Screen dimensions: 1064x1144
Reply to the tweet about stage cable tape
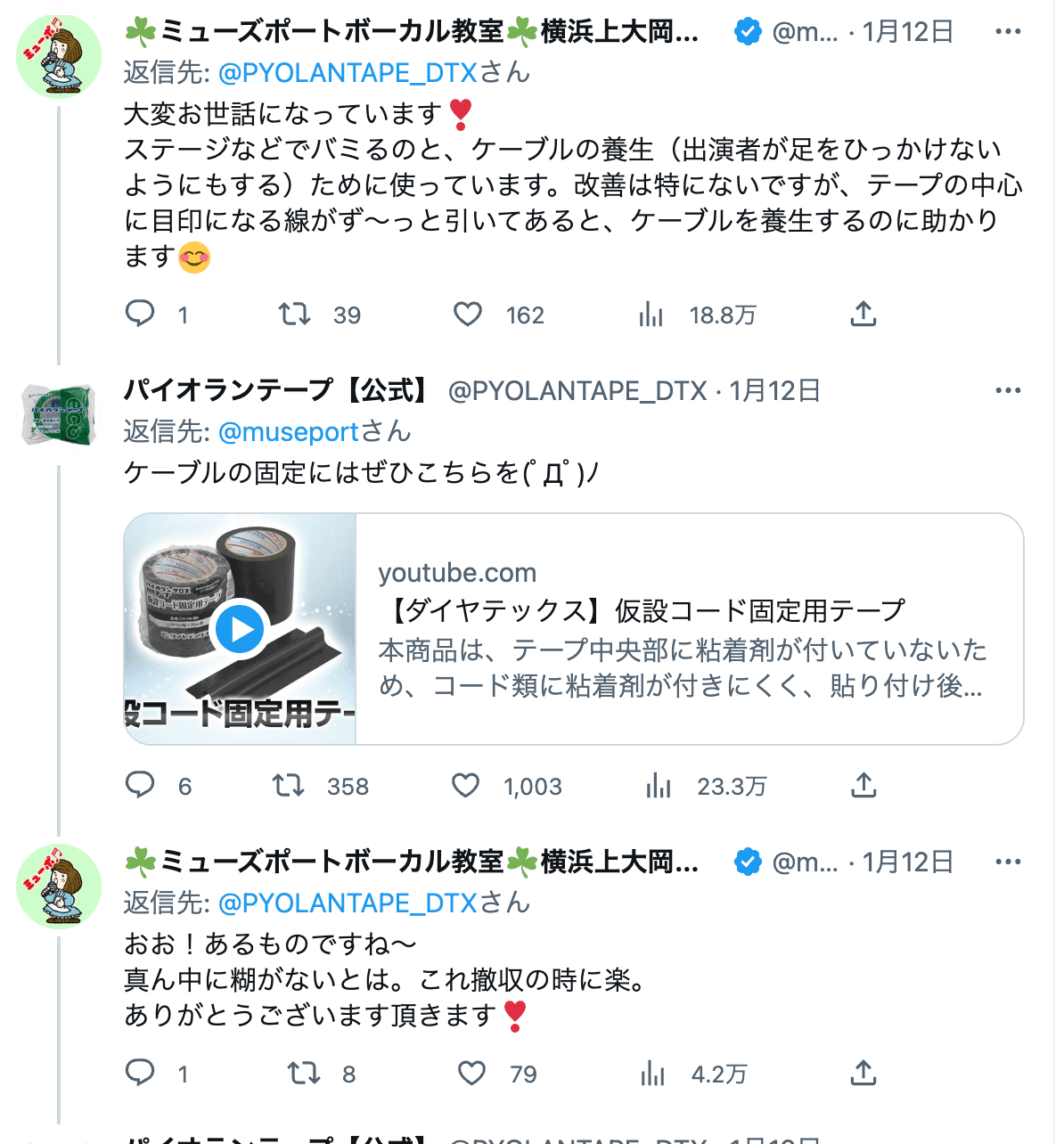[140, 315]
